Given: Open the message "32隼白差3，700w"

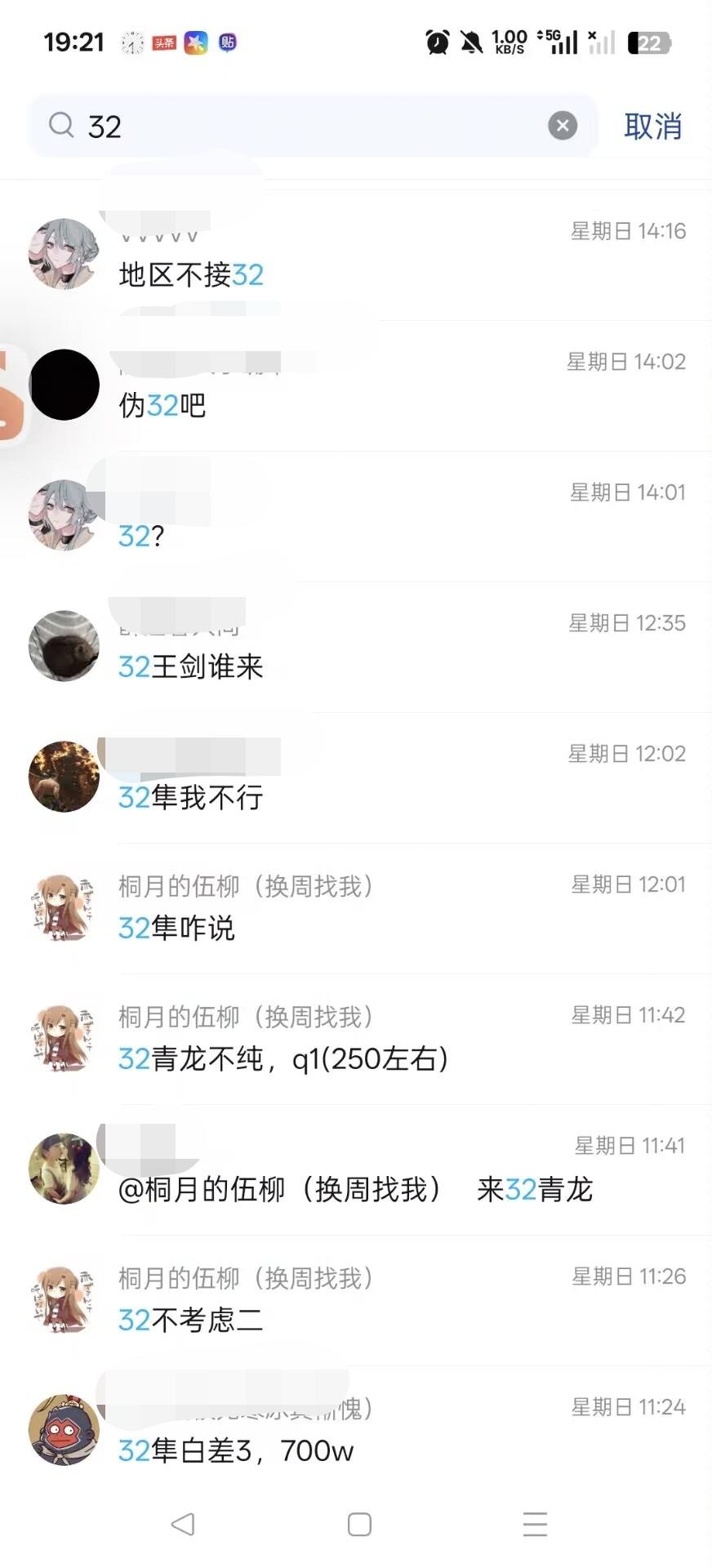Looking at the screenshot, I should pos(235,1452).
